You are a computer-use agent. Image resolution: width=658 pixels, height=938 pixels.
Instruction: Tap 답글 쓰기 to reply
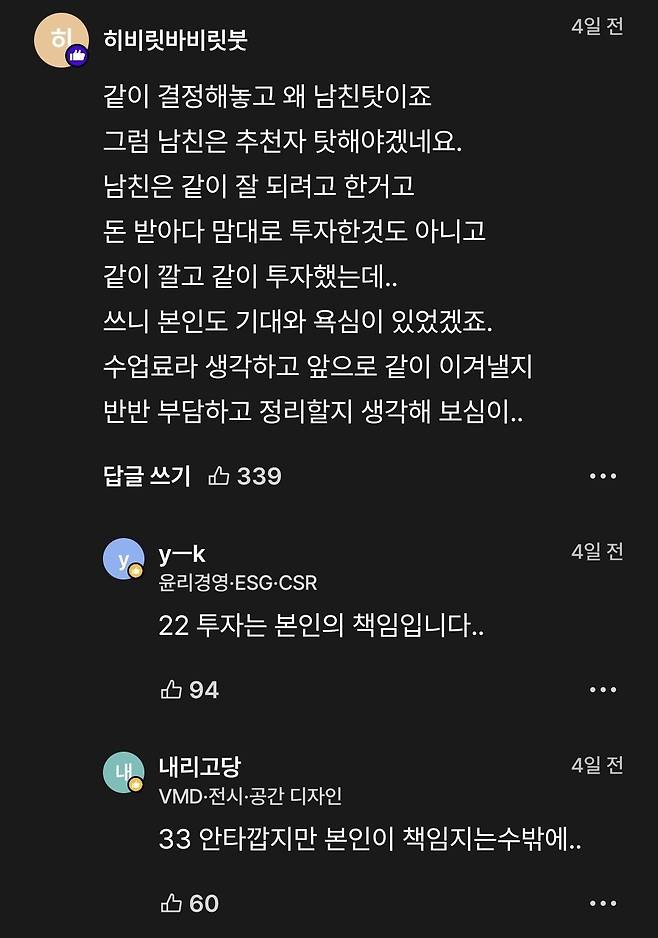pos(146,476)
